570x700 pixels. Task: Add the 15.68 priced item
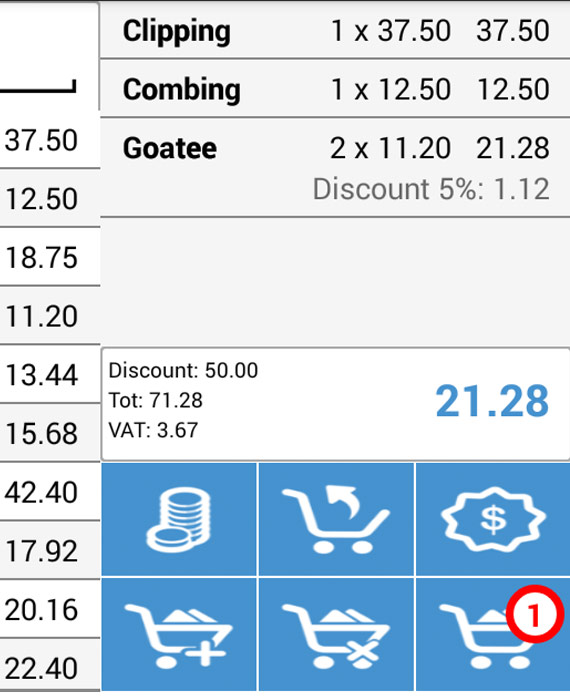50,433
